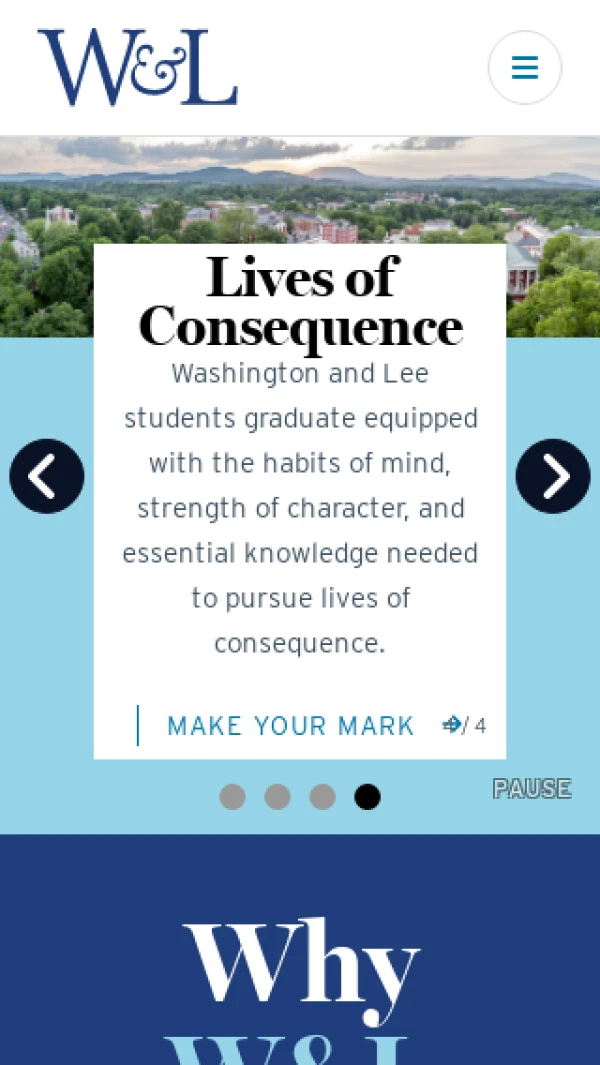Select the fourth slide dot
This screenshot has width=600, height=1065.
[367, 797]
